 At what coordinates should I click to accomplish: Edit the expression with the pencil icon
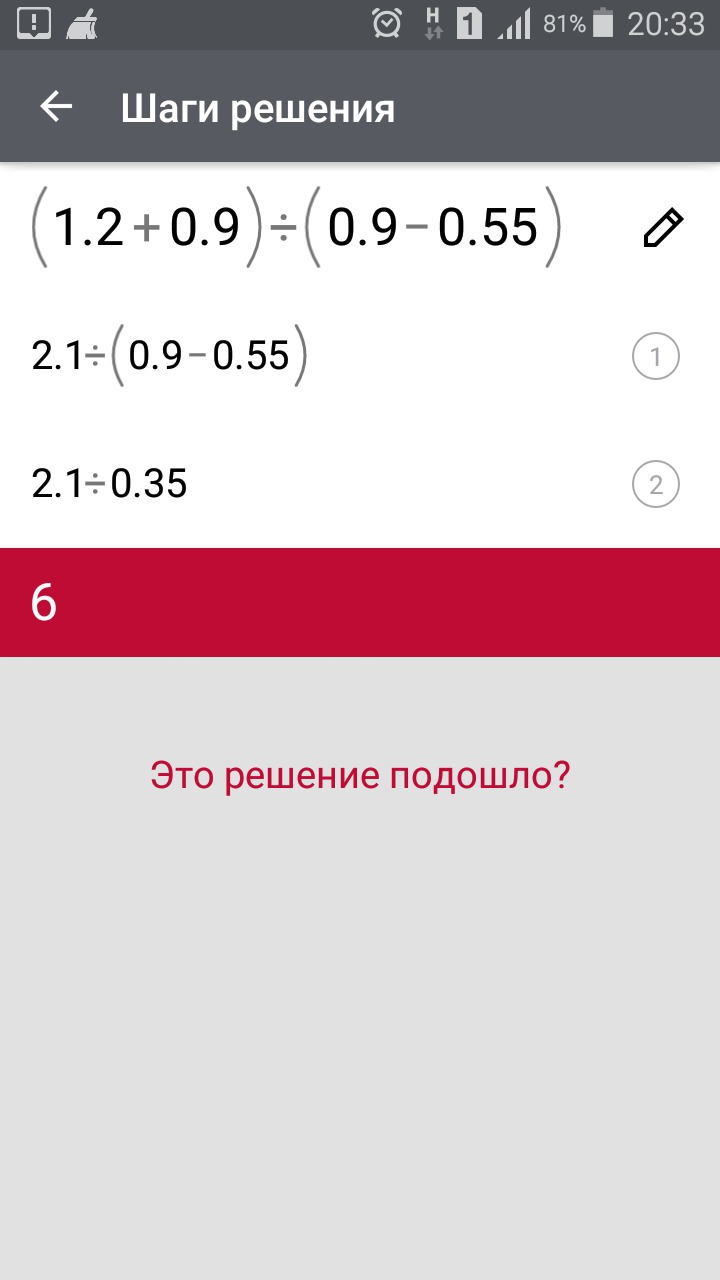[x=662, y=228]
